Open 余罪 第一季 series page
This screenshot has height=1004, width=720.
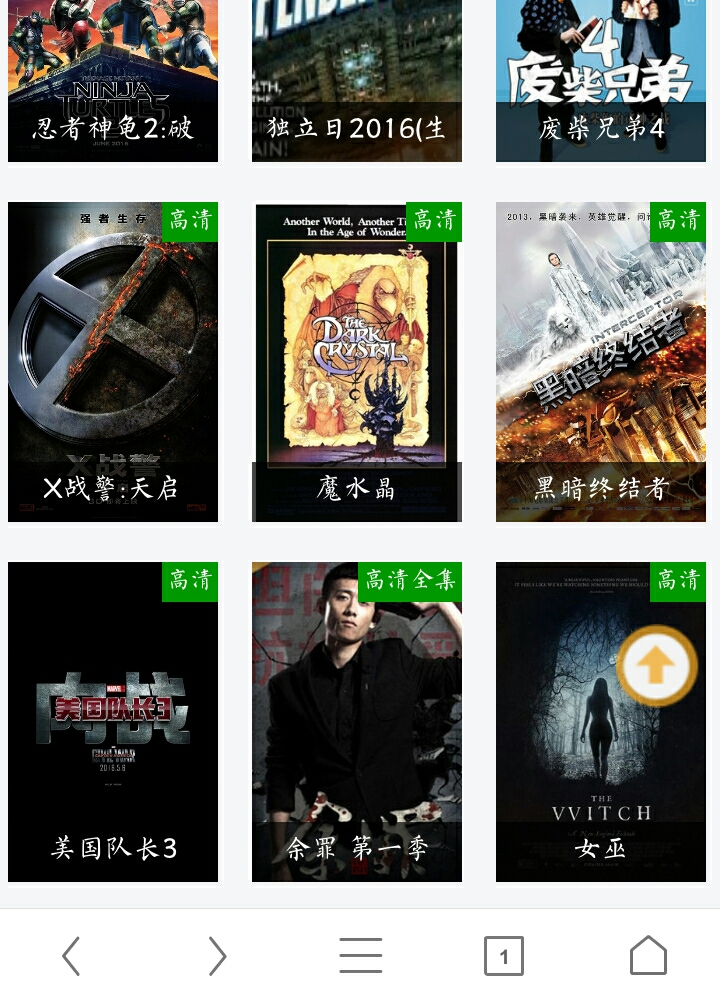356,722
